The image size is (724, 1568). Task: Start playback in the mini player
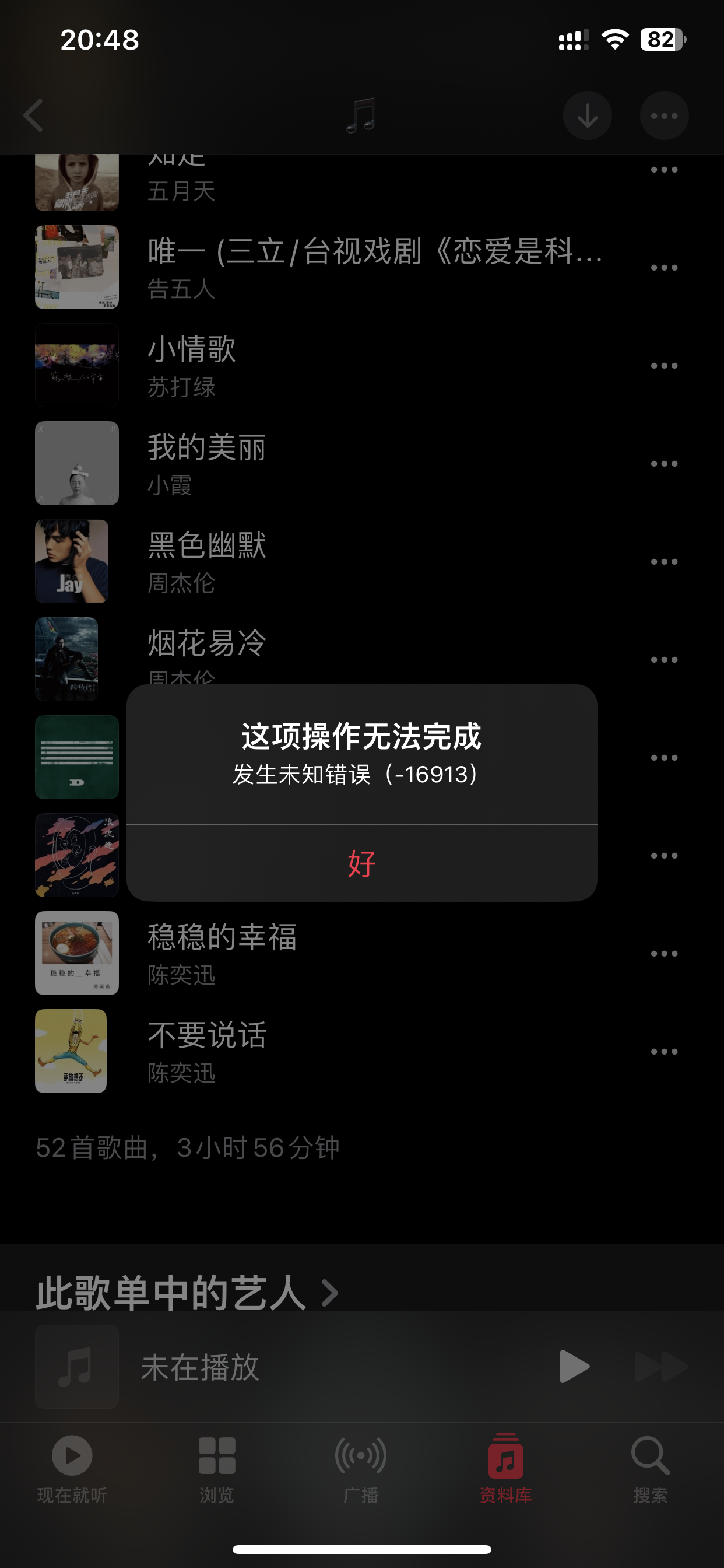coord(574,1367)
